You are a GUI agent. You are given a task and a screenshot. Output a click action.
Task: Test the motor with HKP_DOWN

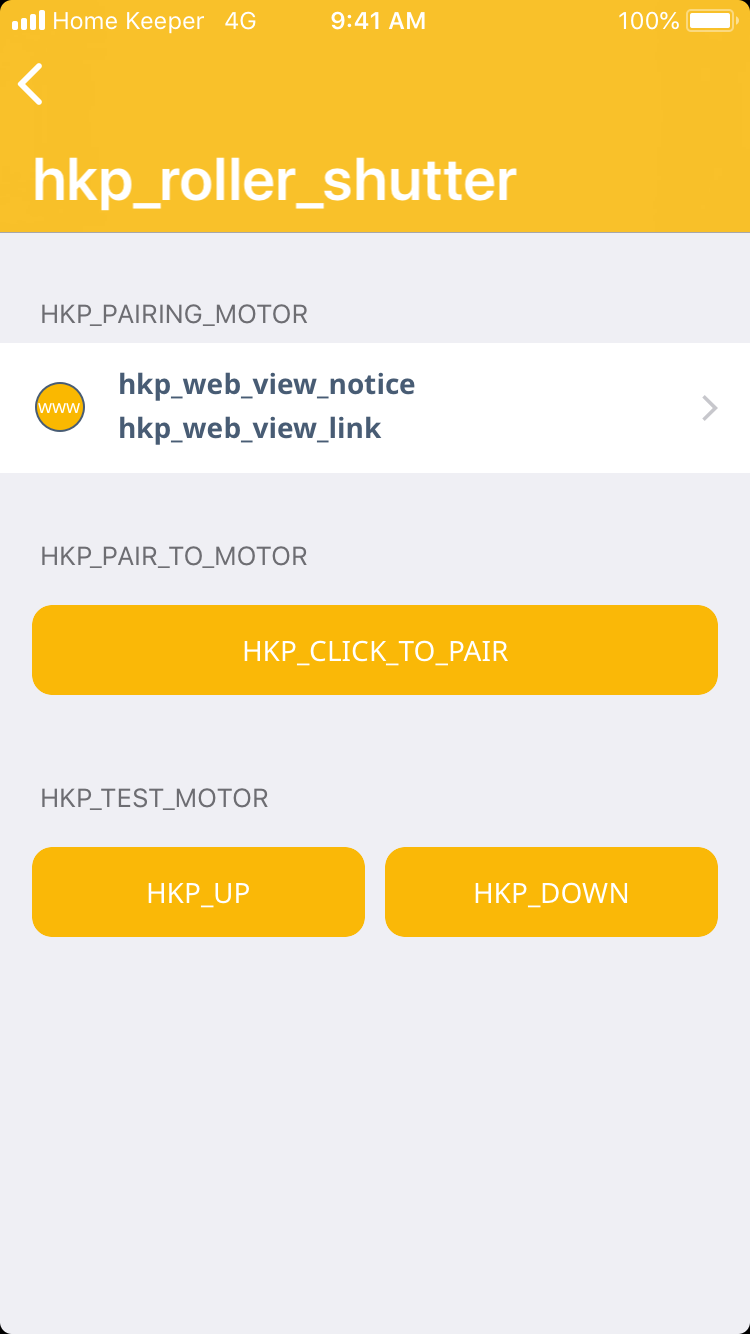[x=551, y=892]
